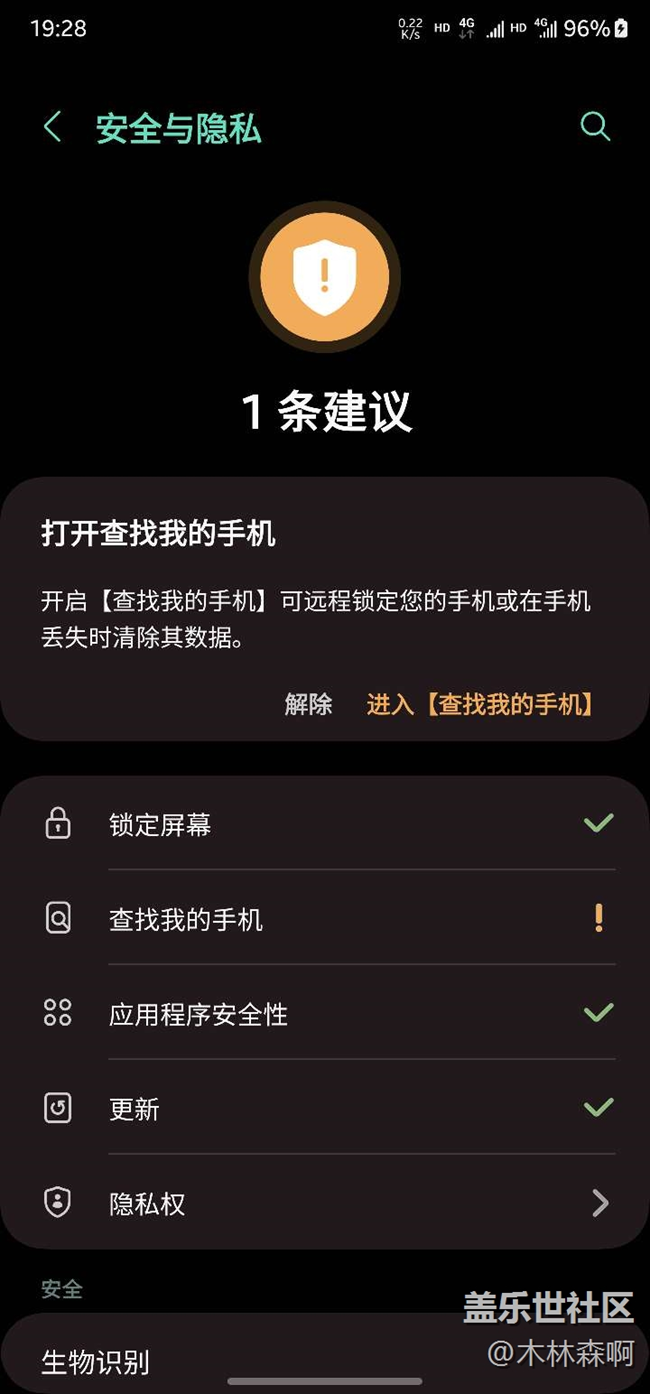
Task: Open 隐私权 settings
Action: pos(325,1203)
